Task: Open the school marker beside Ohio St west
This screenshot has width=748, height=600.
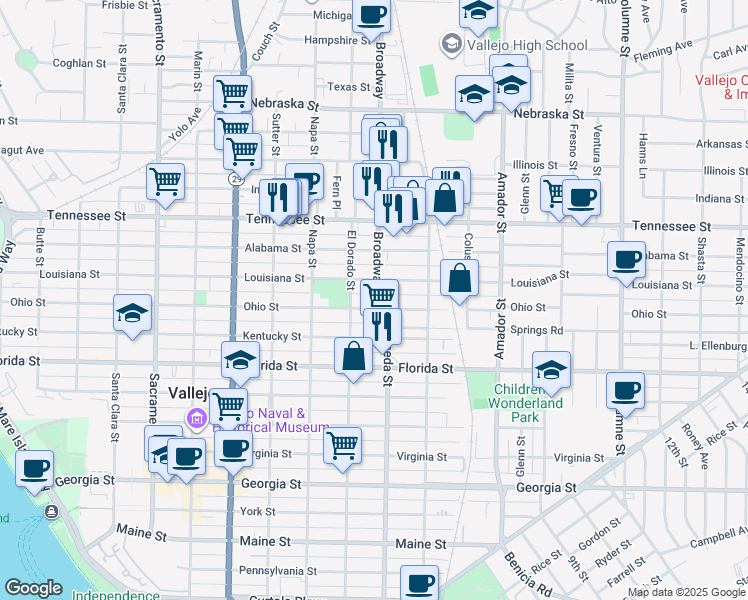Action: pyautogui.click(x=133, y=313)
